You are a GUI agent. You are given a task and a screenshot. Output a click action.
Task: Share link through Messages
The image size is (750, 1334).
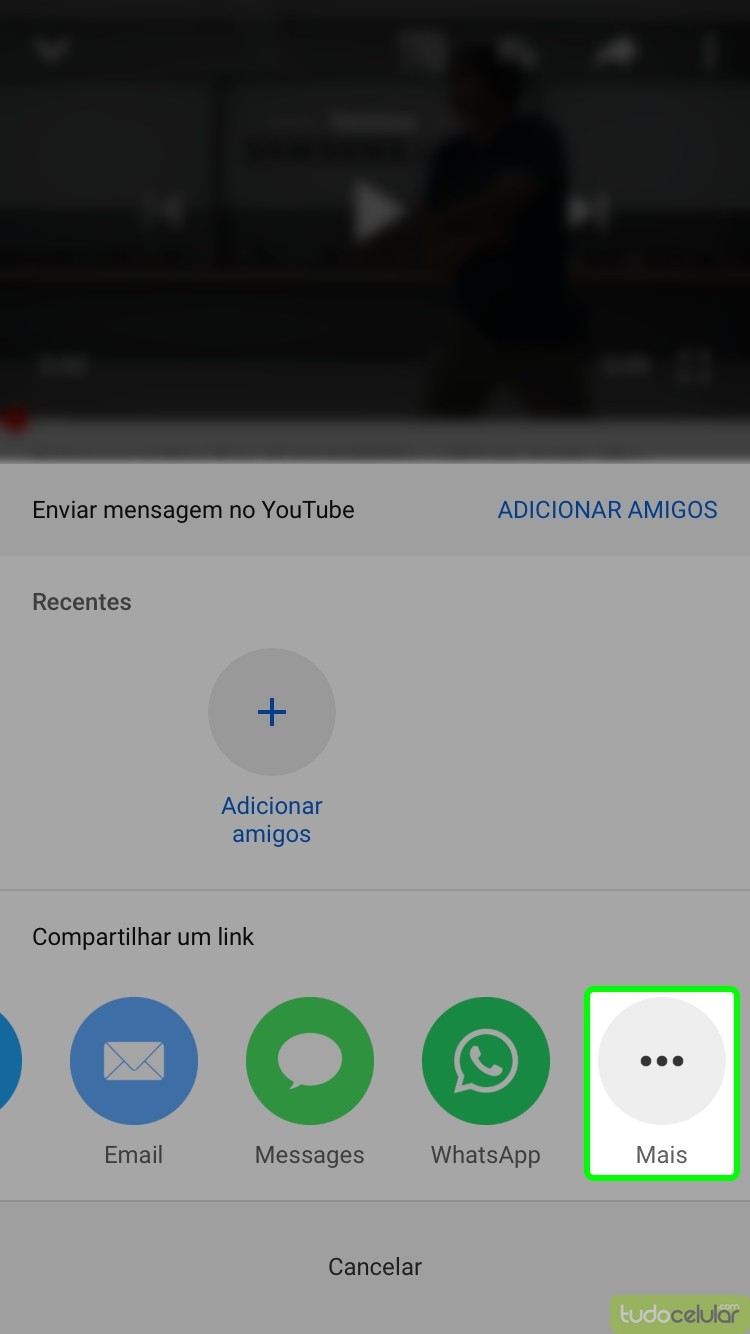(309, 1061)
